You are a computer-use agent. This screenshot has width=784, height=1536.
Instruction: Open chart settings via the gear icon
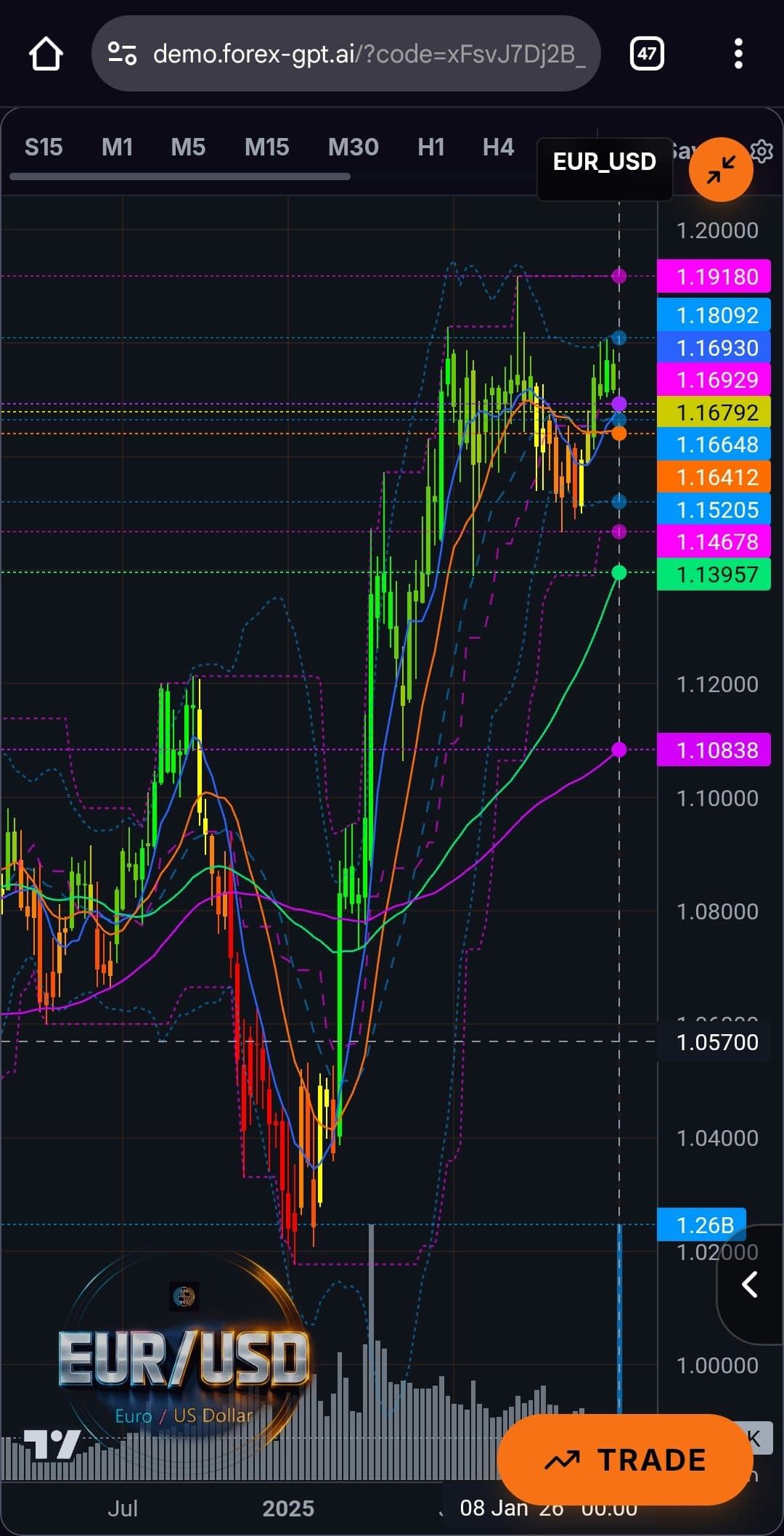coord(762,150)
